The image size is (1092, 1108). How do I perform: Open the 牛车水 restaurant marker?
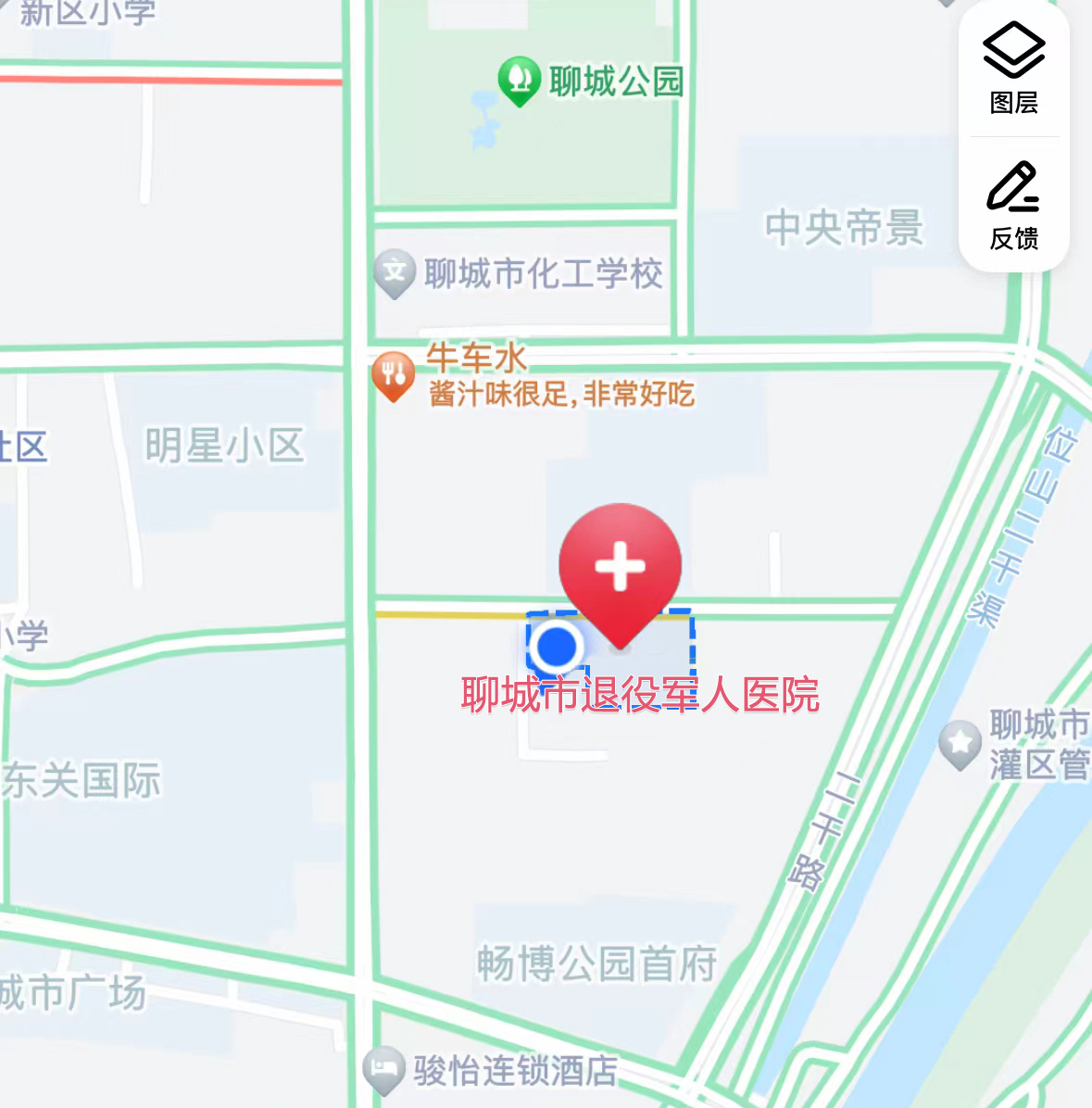click(x=393, y=375)
